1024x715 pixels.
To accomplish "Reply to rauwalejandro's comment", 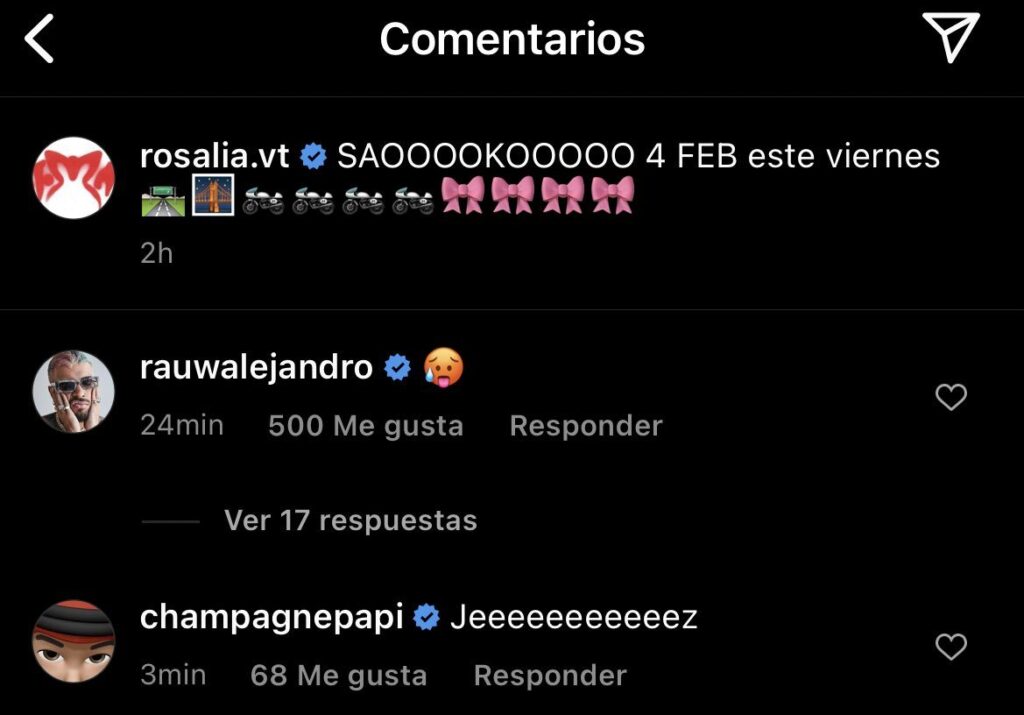I will (586, 426).
